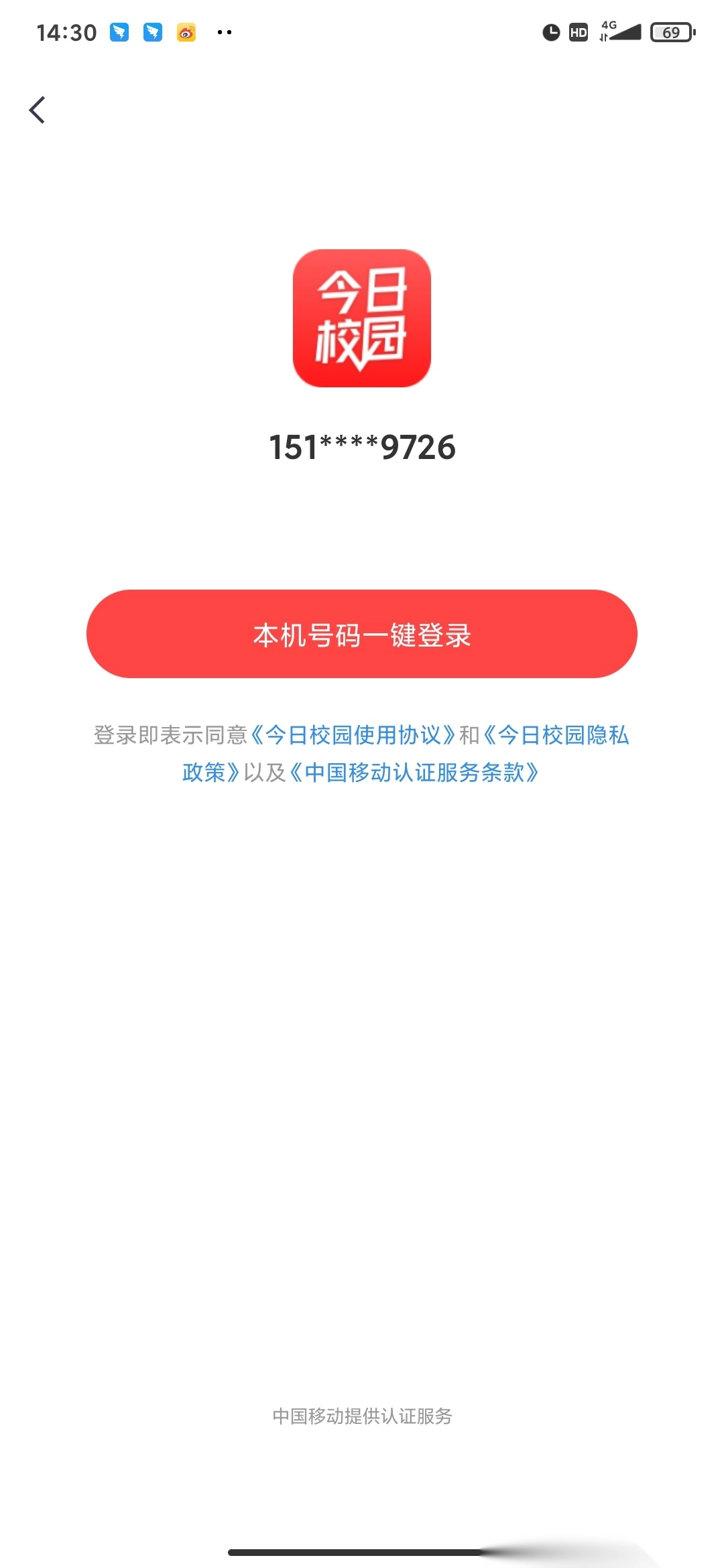Click the Weibo icon in the status bar
The width and height of the screenshot is (724, 1568).
point(186,33)
